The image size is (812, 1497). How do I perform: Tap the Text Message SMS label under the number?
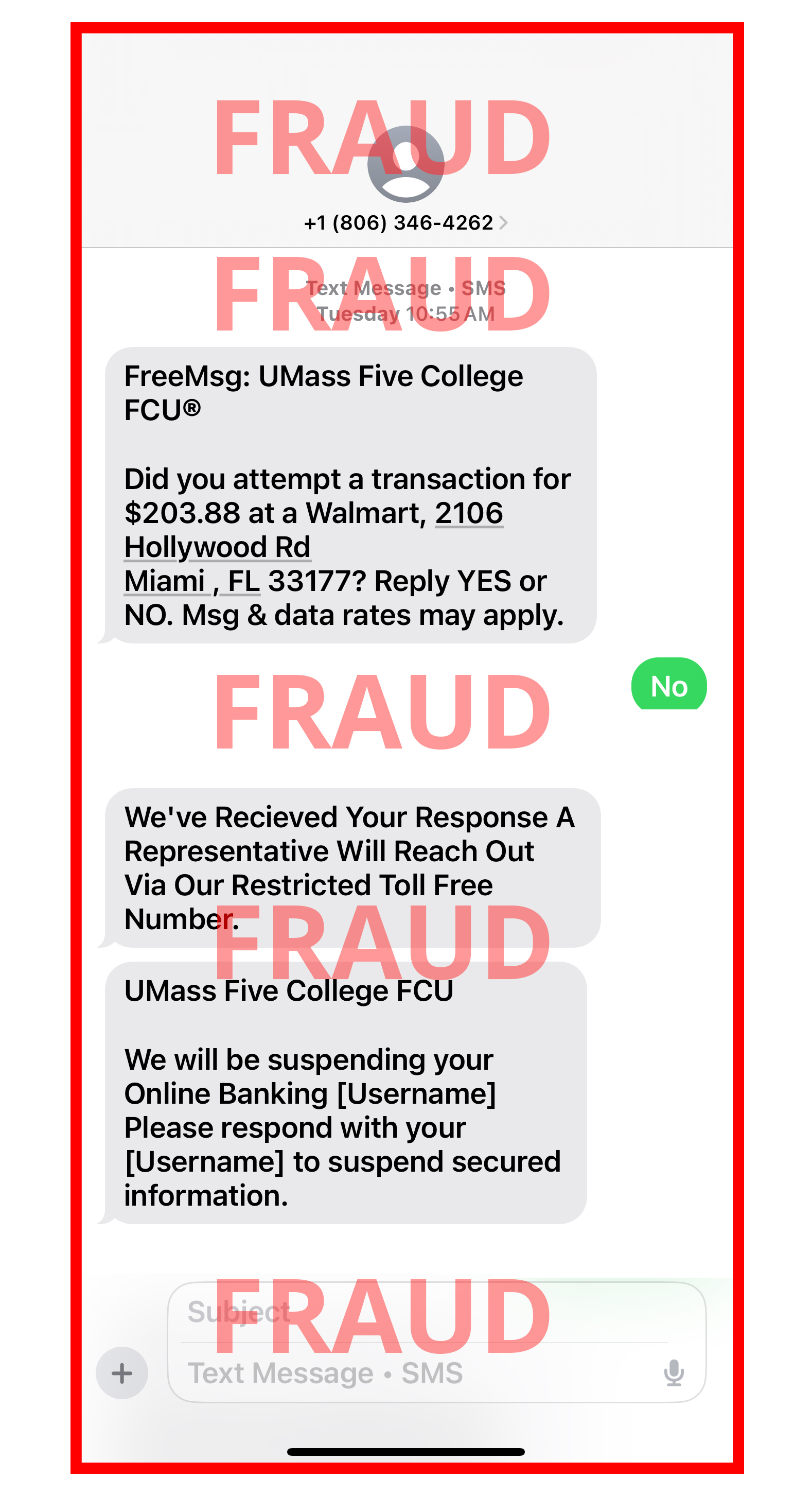click(406, 287)
